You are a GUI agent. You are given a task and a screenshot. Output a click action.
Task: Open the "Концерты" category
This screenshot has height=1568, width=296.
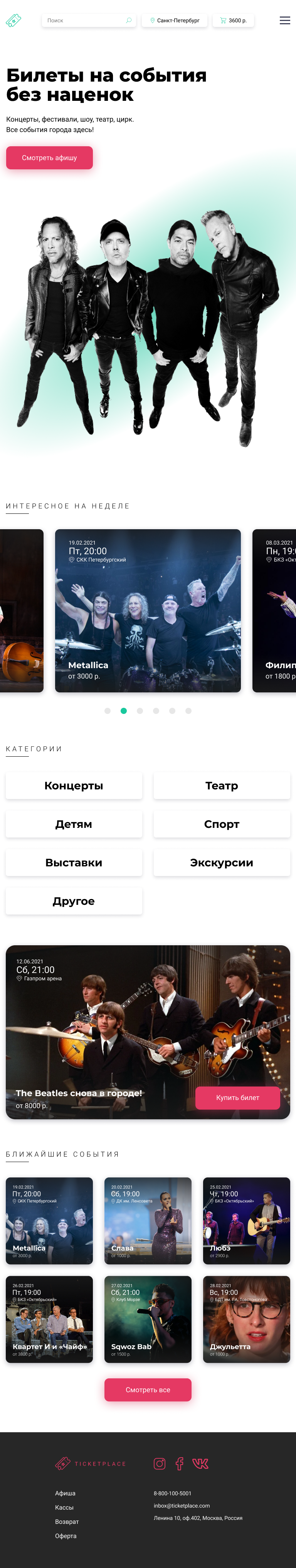[74, 786]
